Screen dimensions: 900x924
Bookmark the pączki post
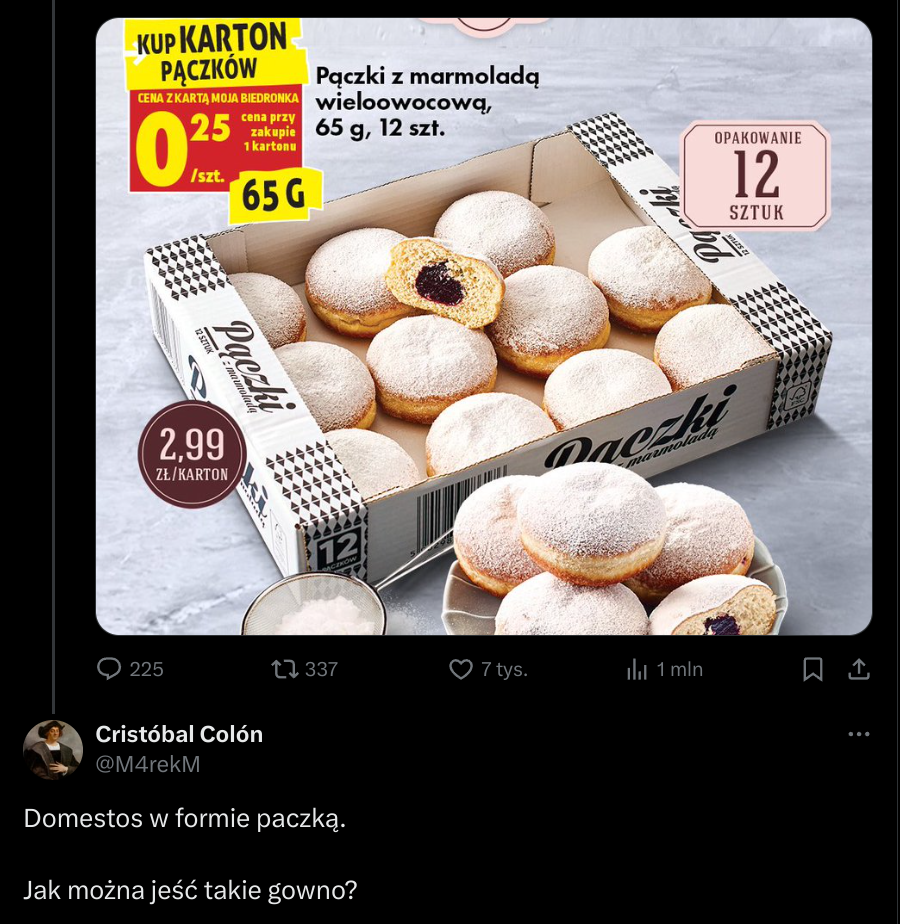coord(813,669)
